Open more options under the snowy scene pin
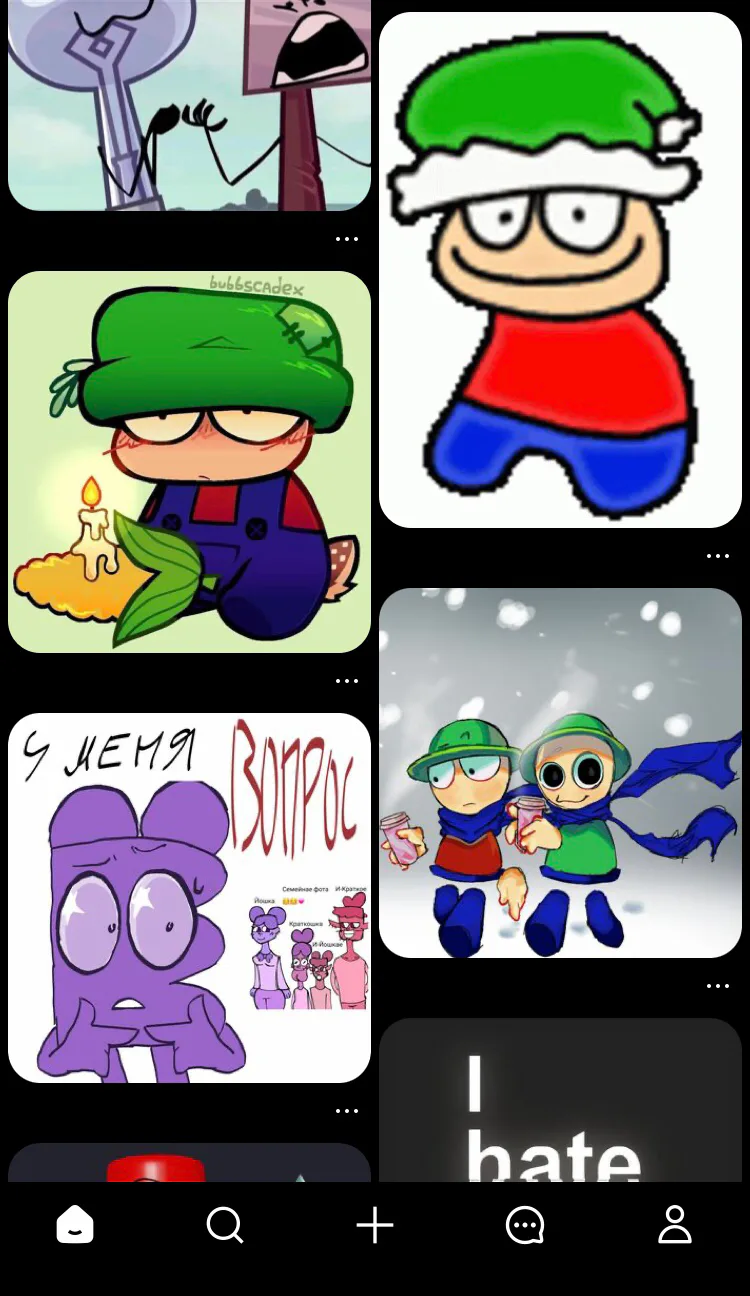 click(718, 986)
